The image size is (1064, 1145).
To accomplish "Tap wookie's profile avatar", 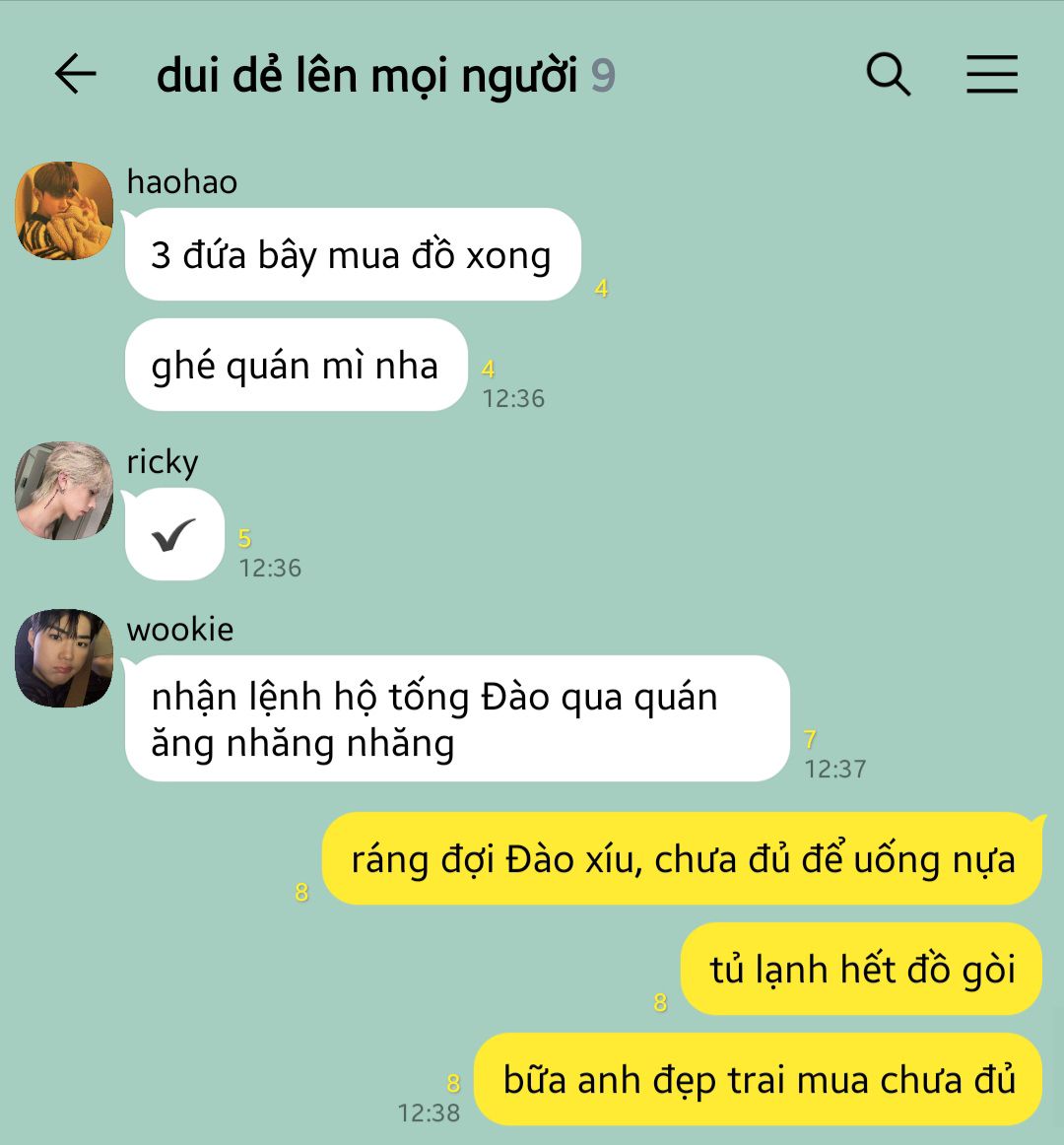I will coord(64,658).
